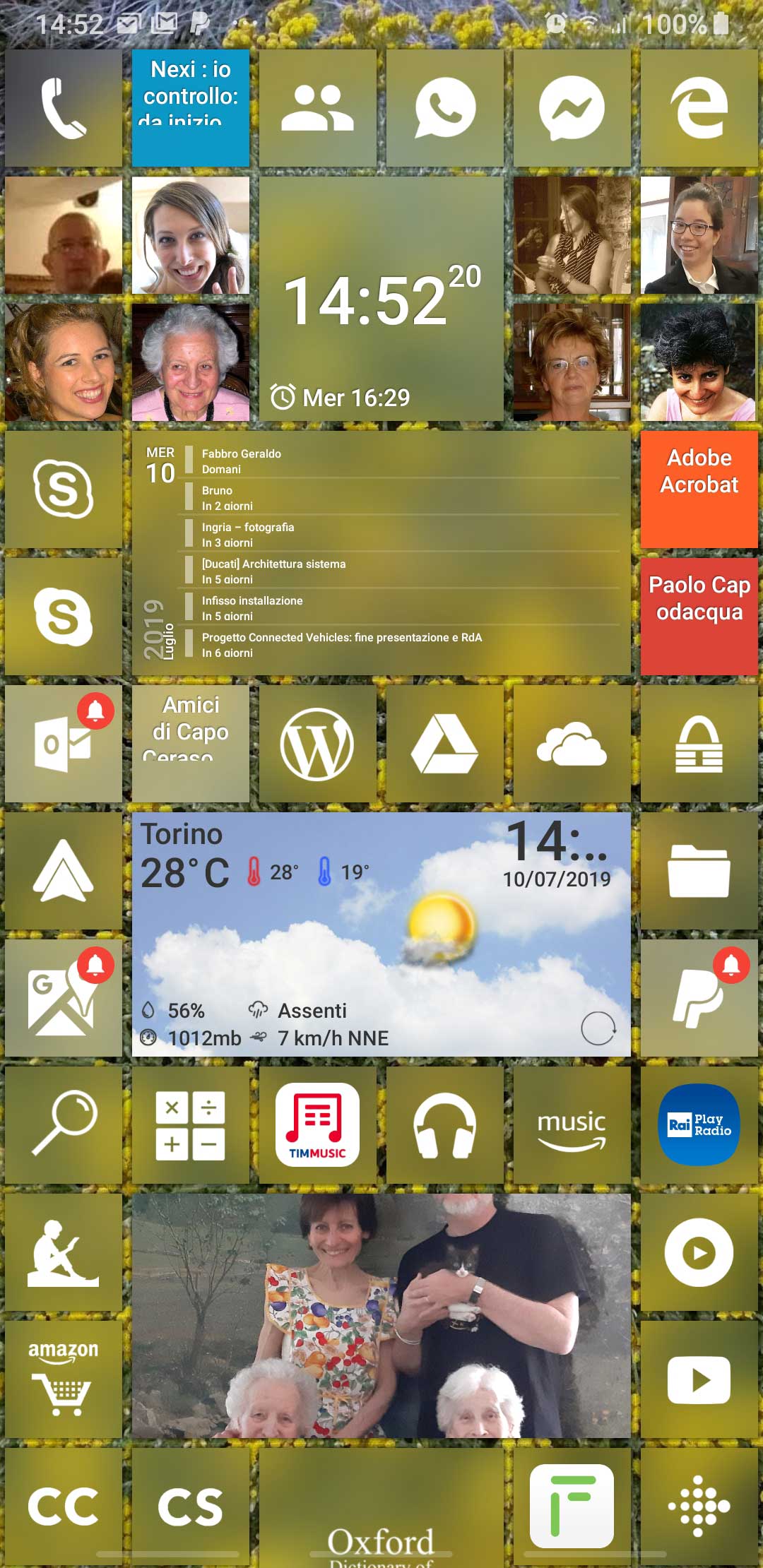Open PayPal tile
Screen dimensions: 763x1568
click(x=699, y=997)
